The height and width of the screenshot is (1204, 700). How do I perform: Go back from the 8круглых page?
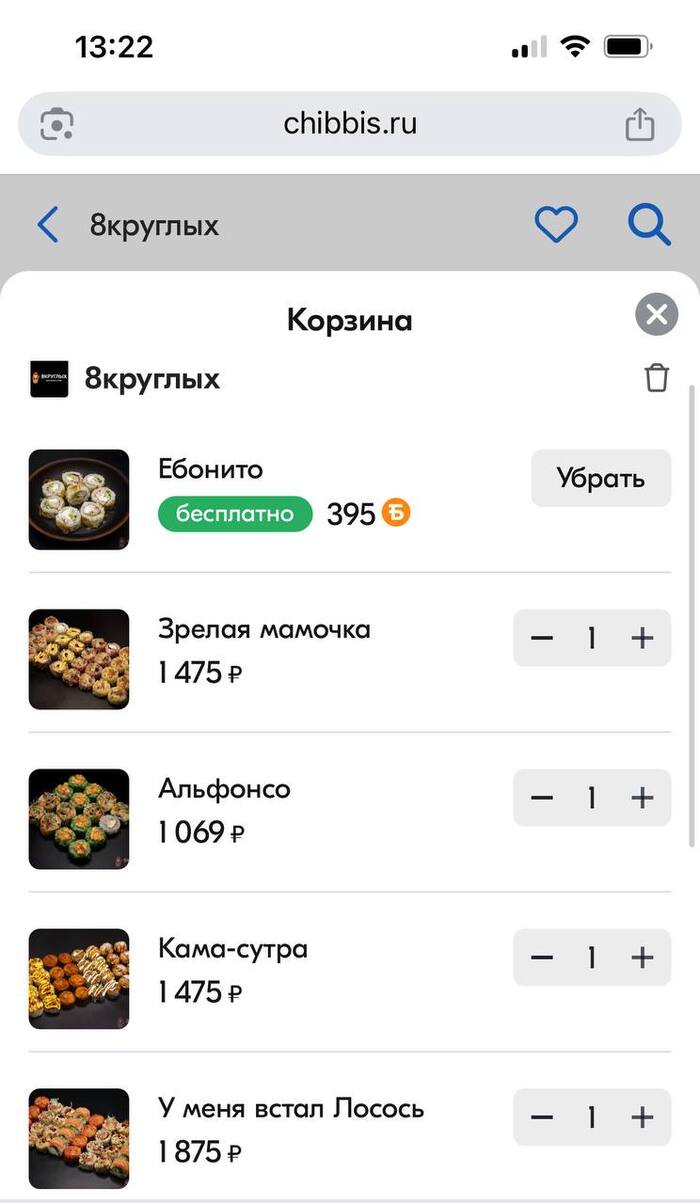48,226
